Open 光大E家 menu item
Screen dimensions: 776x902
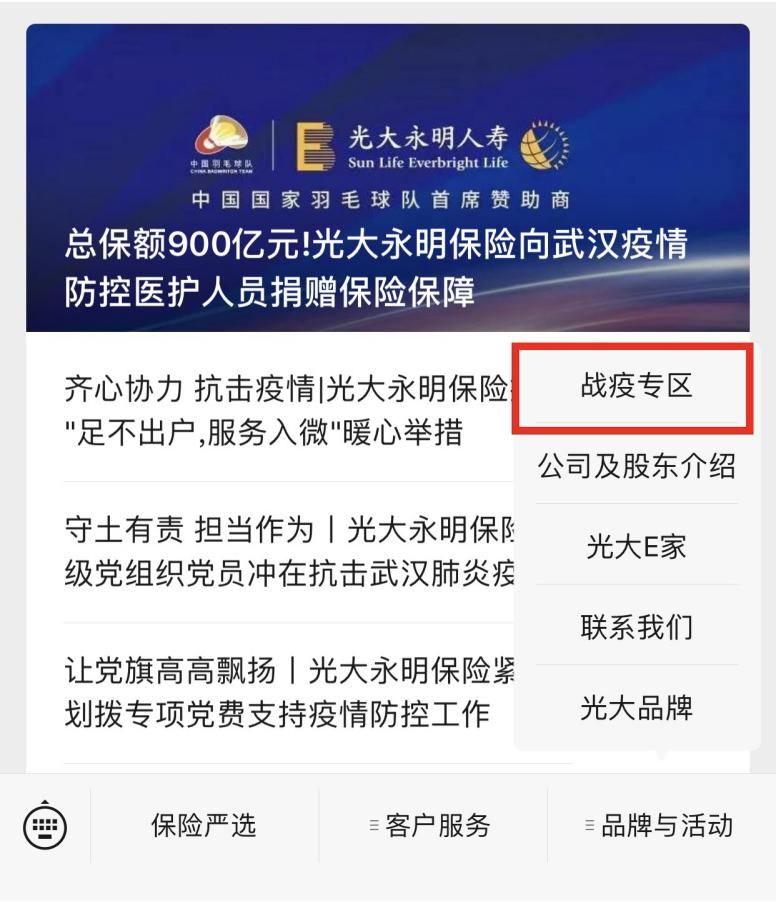pyautogui.click(x=636, y=546)
